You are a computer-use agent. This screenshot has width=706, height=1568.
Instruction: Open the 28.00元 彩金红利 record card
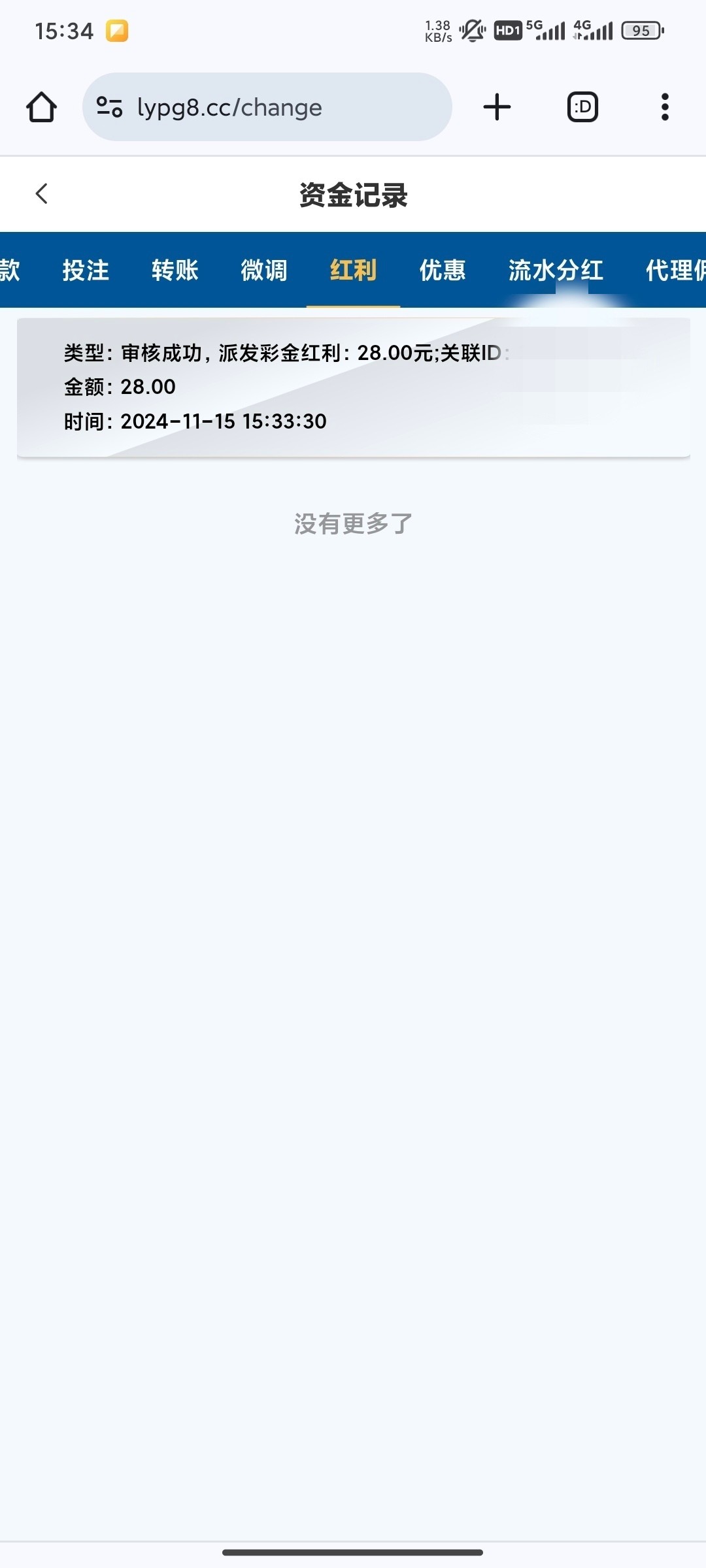tap(353, 387)
